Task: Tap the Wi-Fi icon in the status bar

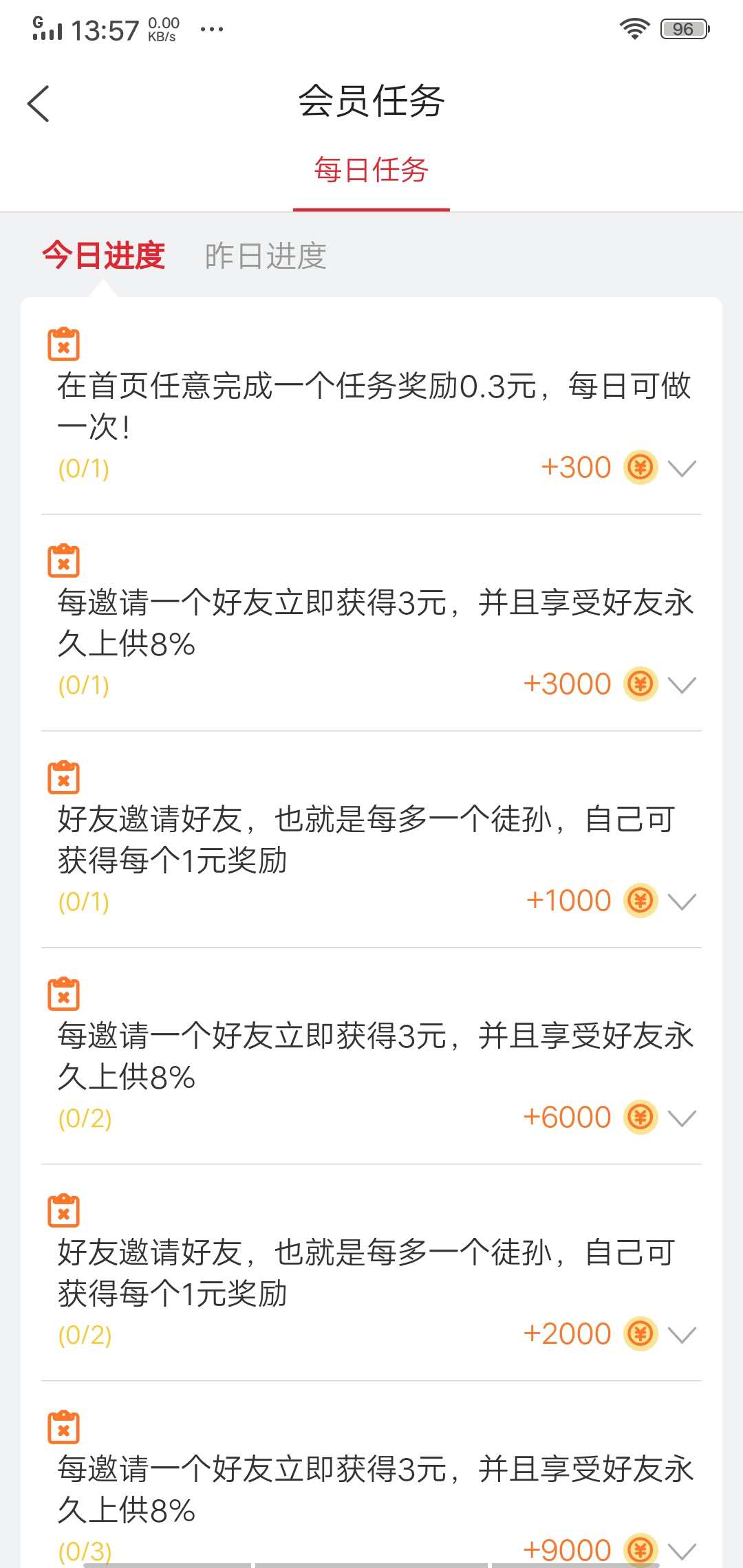Action: pyautogui.click(x=634, y=28)
